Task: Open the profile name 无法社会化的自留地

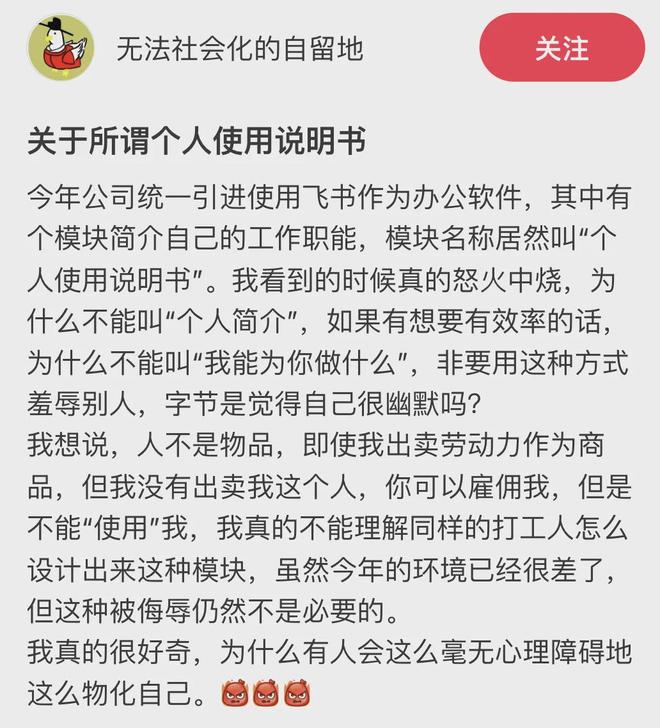Action: [239, 48]
